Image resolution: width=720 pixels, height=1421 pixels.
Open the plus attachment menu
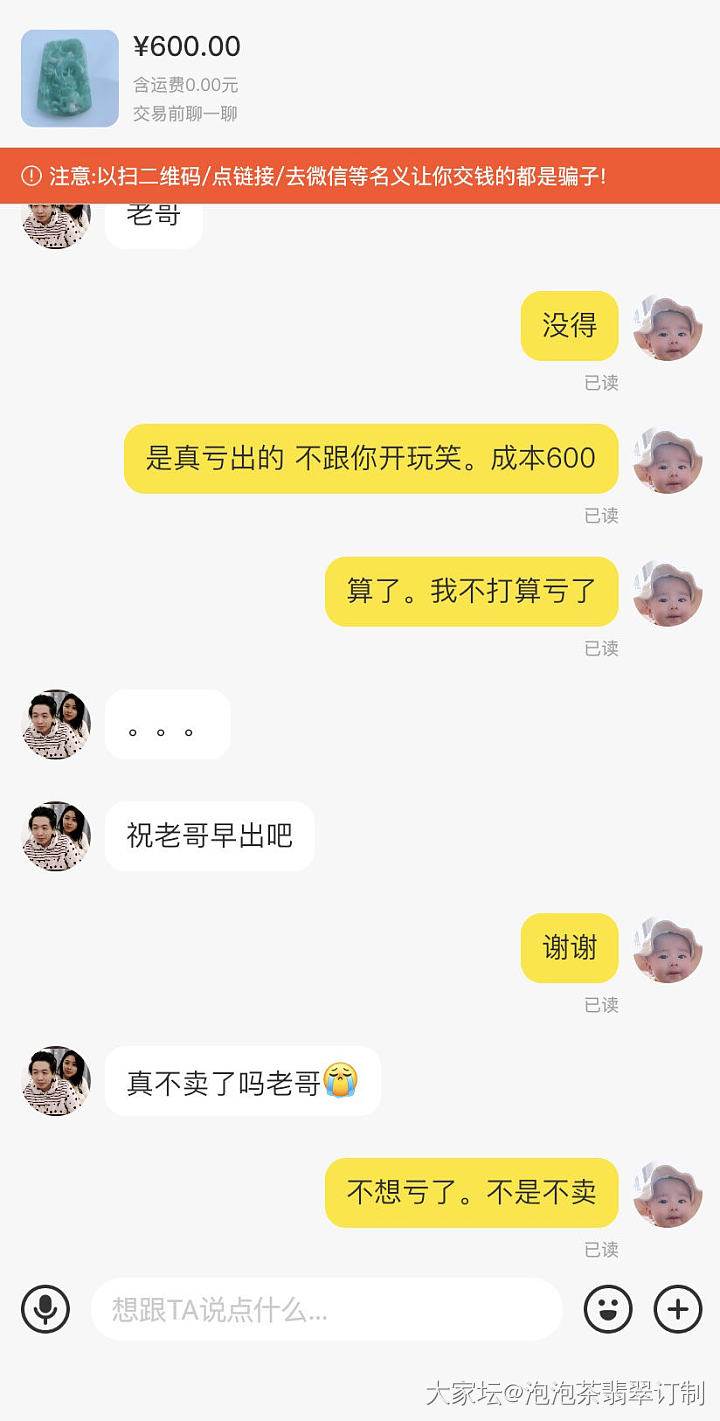tap(678, 1308)
